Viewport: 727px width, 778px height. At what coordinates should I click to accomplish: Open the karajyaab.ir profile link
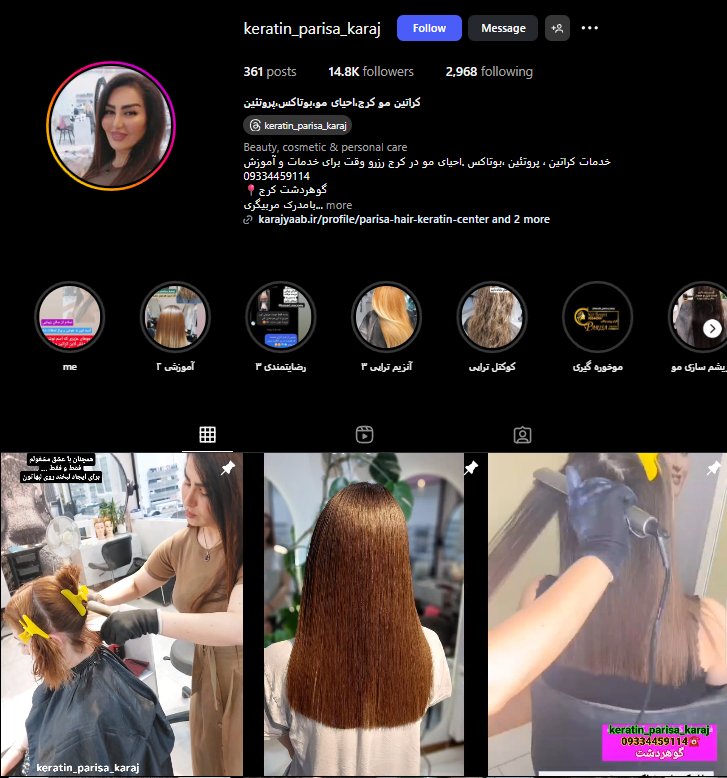[x=403, y=219]
